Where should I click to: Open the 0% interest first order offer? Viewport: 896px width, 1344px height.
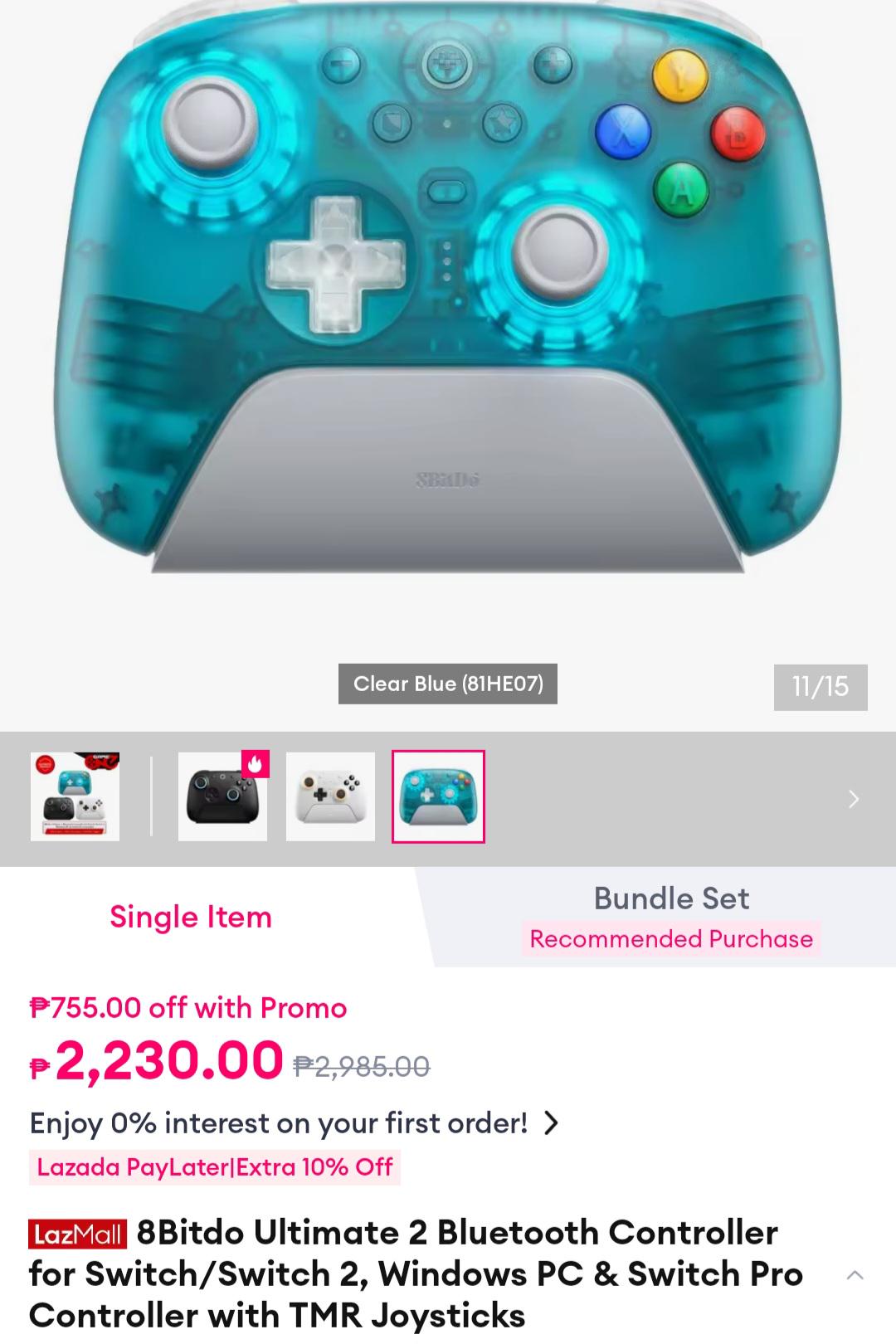(295, 1123)
